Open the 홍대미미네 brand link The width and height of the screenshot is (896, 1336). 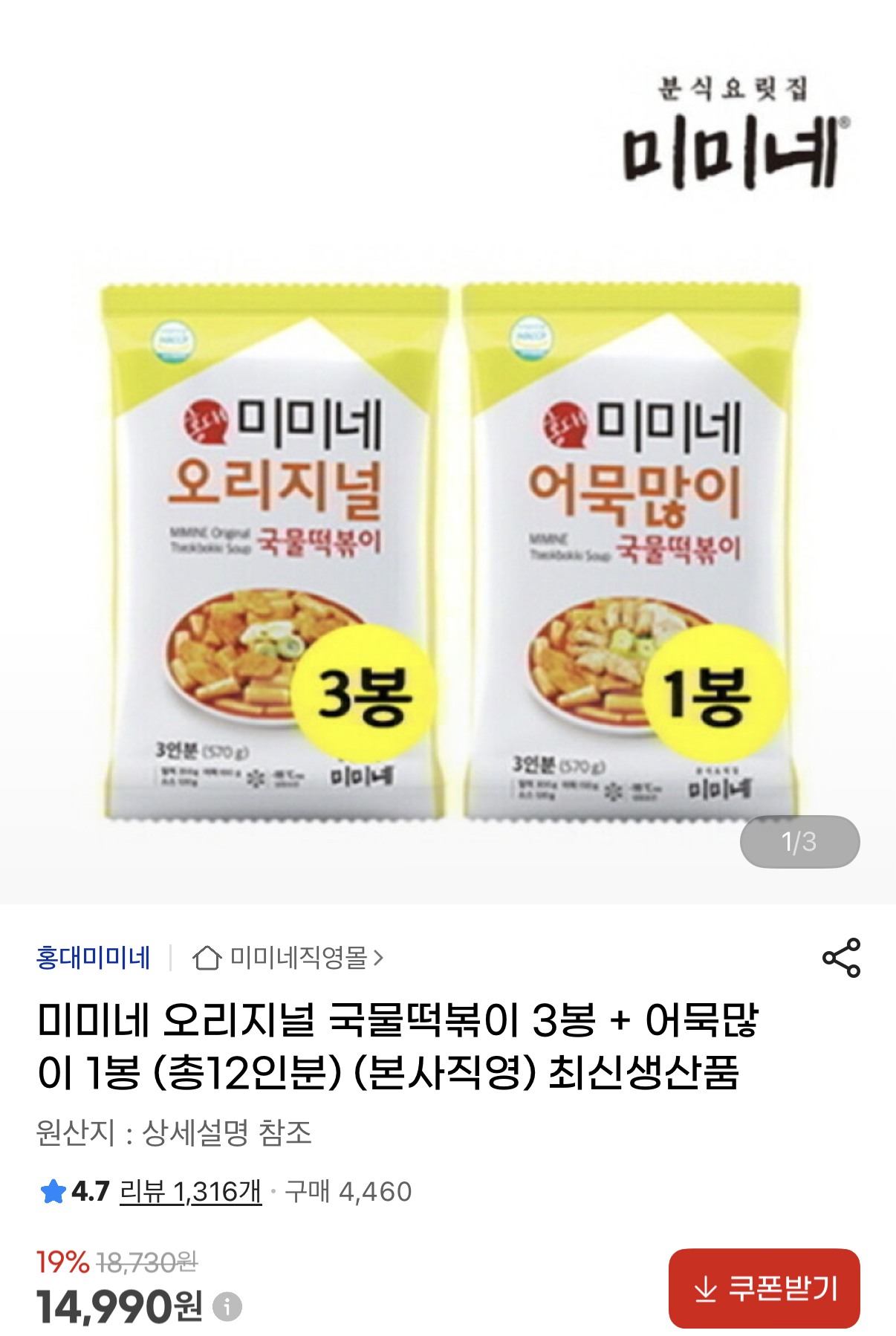94,958
